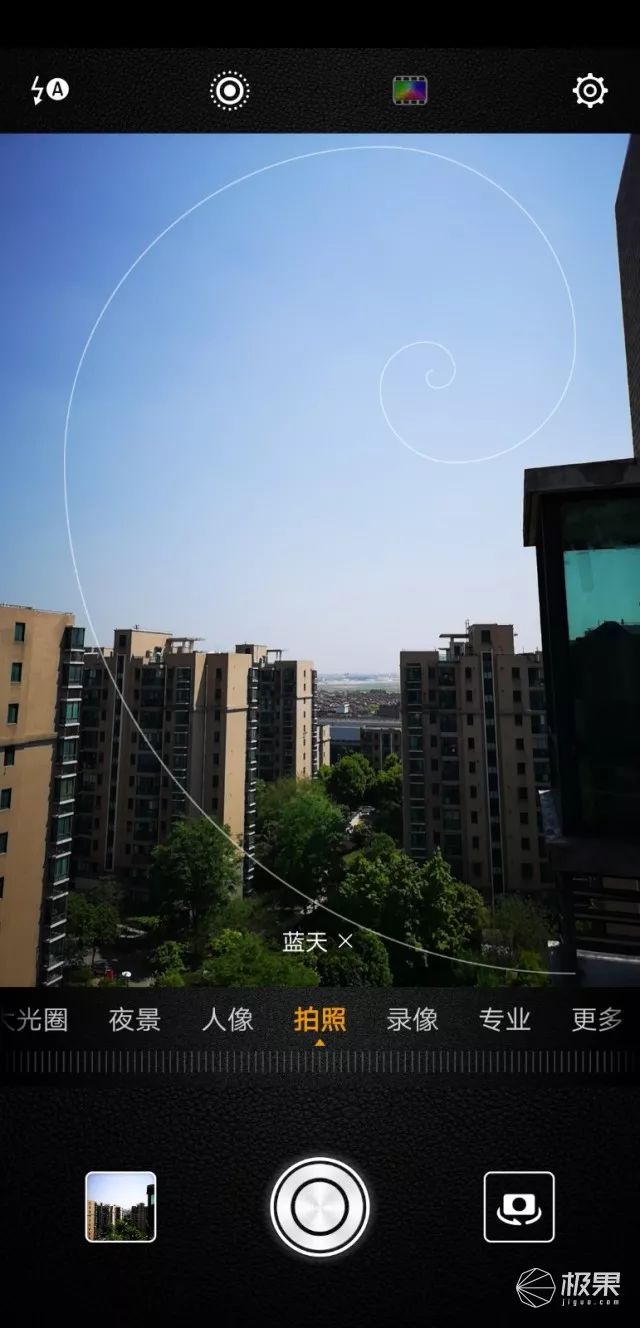Tap the shutter button
640x1328 pixels.
coord(320,1207)
